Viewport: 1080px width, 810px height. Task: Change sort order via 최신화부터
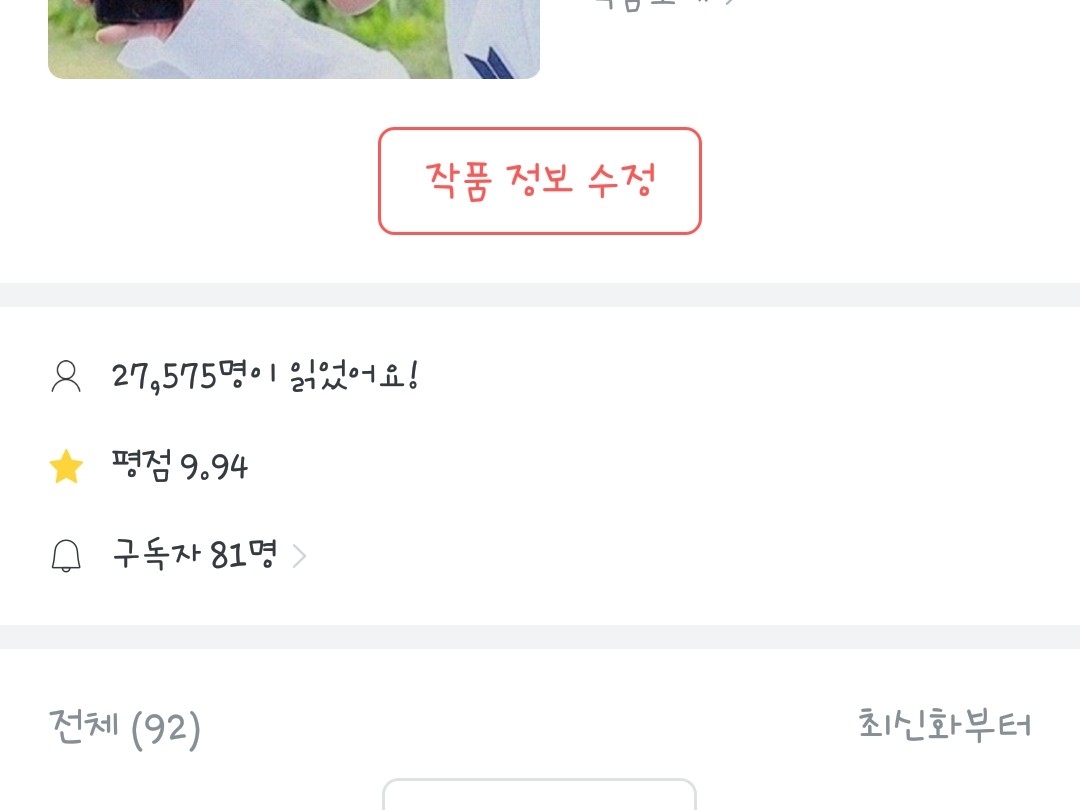tap(944, 724)
